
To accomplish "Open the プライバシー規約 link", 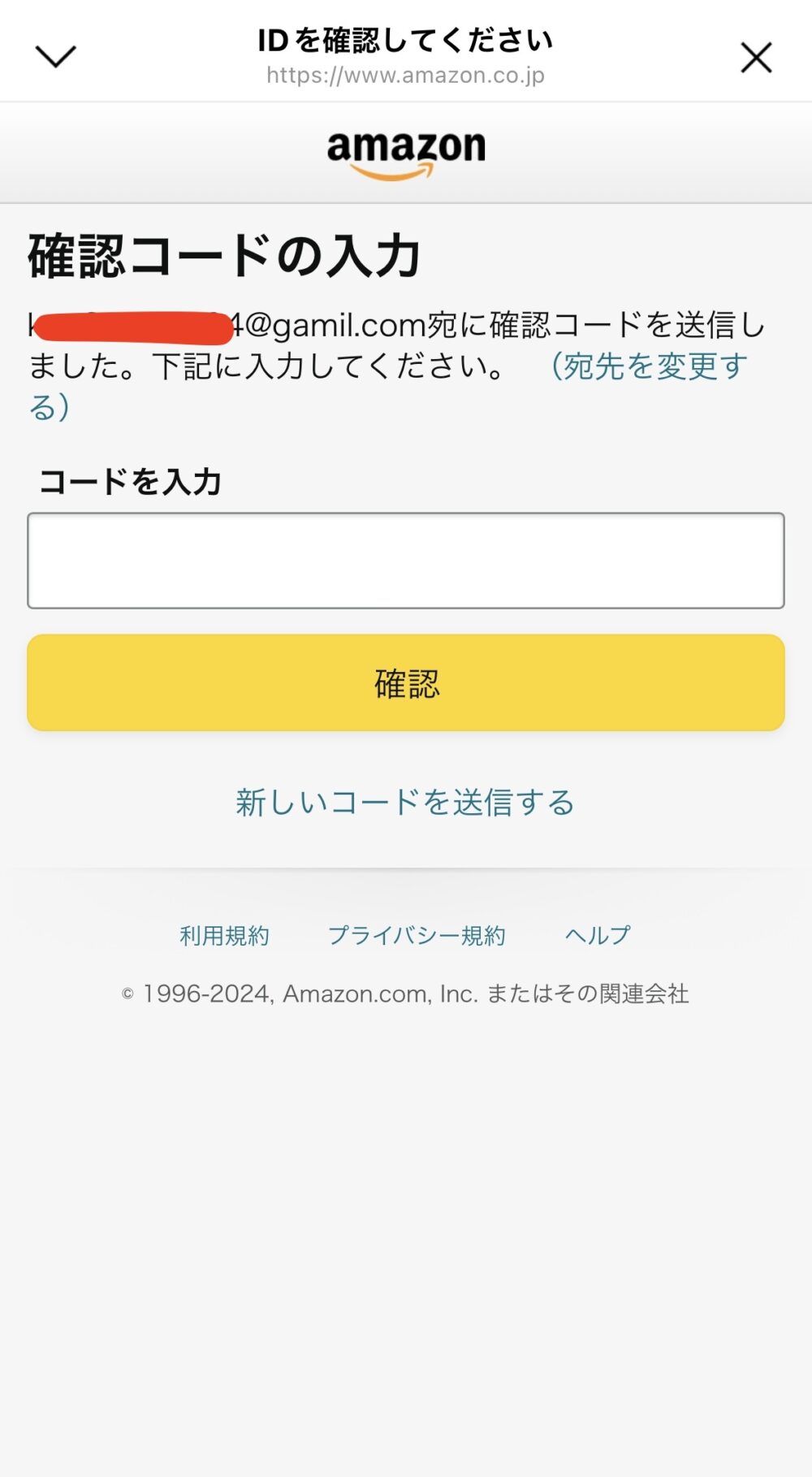I will coord(417,936).
